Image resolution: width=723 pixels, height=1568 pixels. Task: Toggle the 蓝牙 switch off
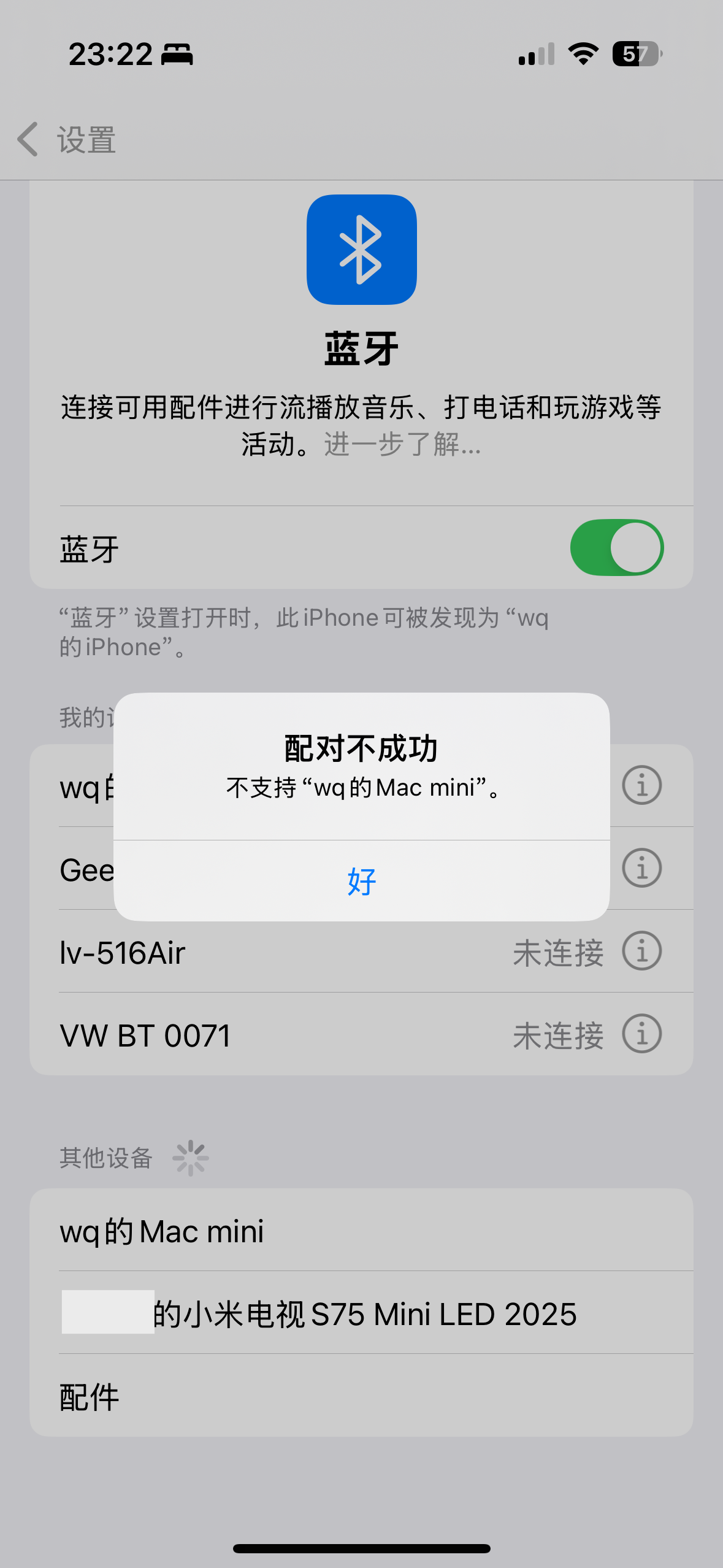coord(616,548)
